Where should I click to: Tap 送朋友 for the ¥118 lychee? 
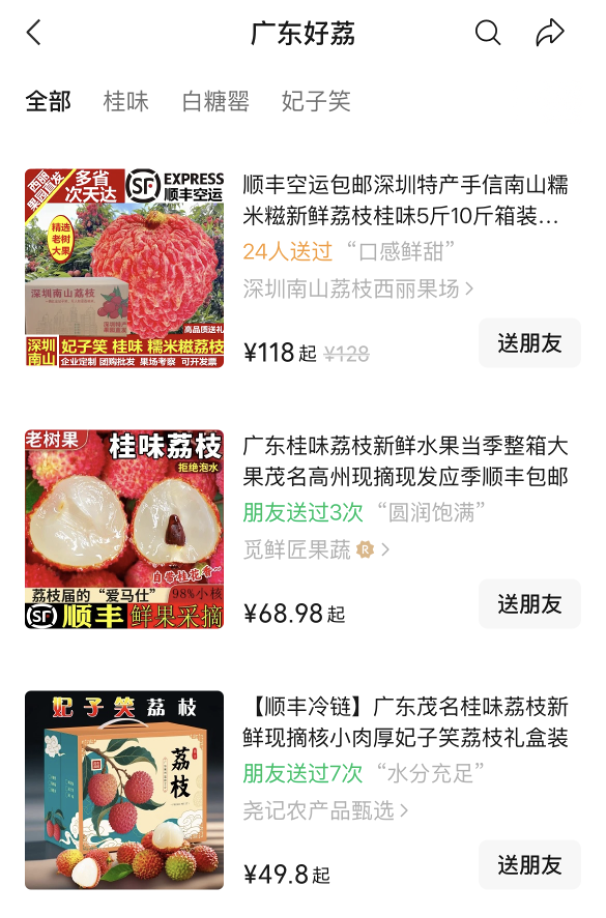529,344
